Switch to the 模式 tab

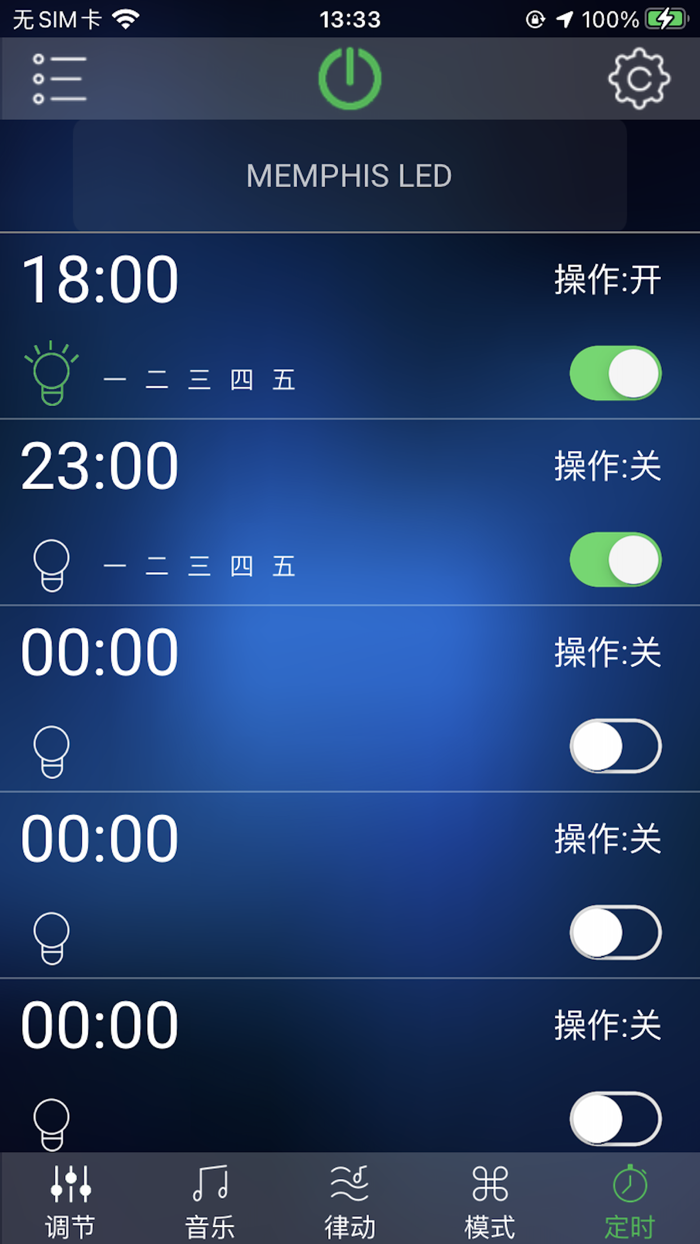point(490,1200)
